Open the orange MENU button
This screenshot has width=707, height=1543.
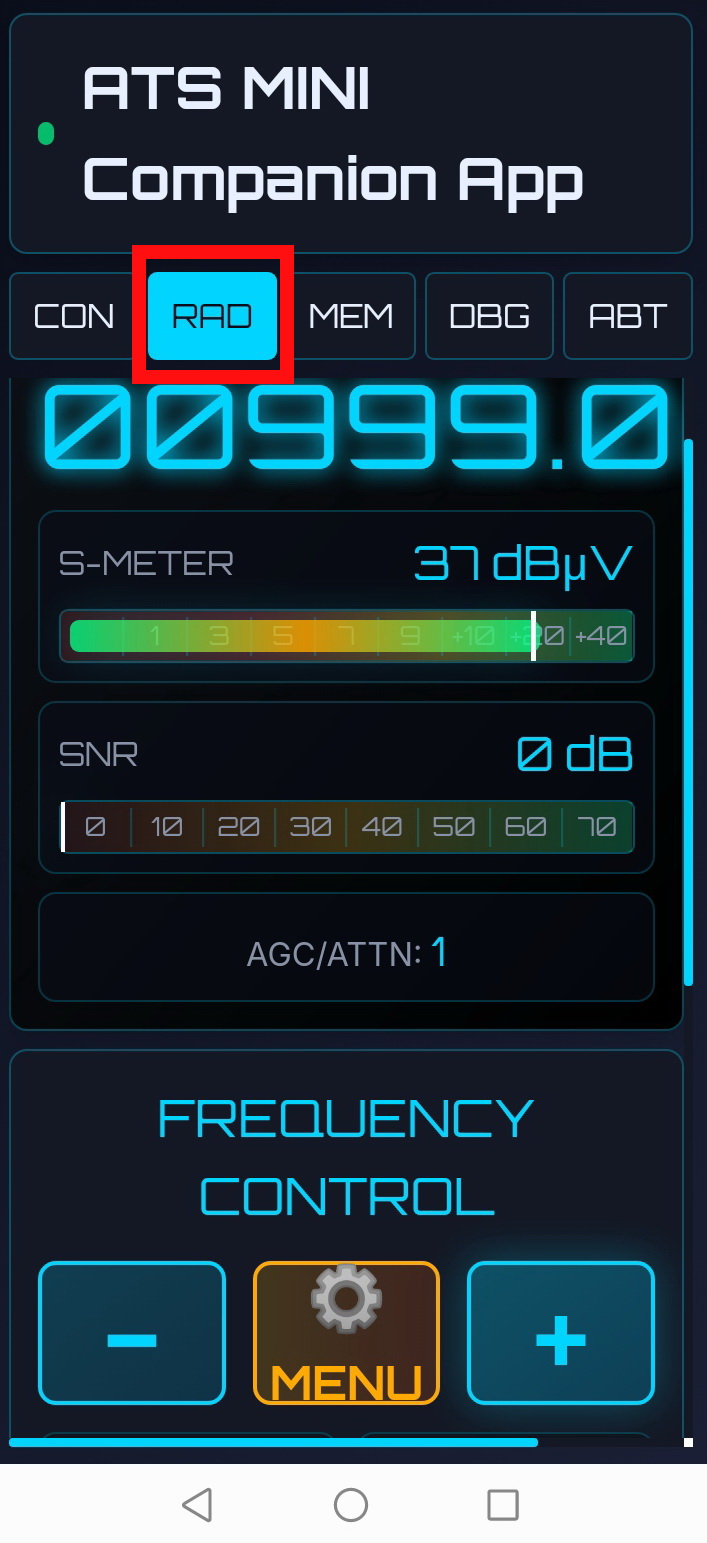click(x=346, y=1333)
